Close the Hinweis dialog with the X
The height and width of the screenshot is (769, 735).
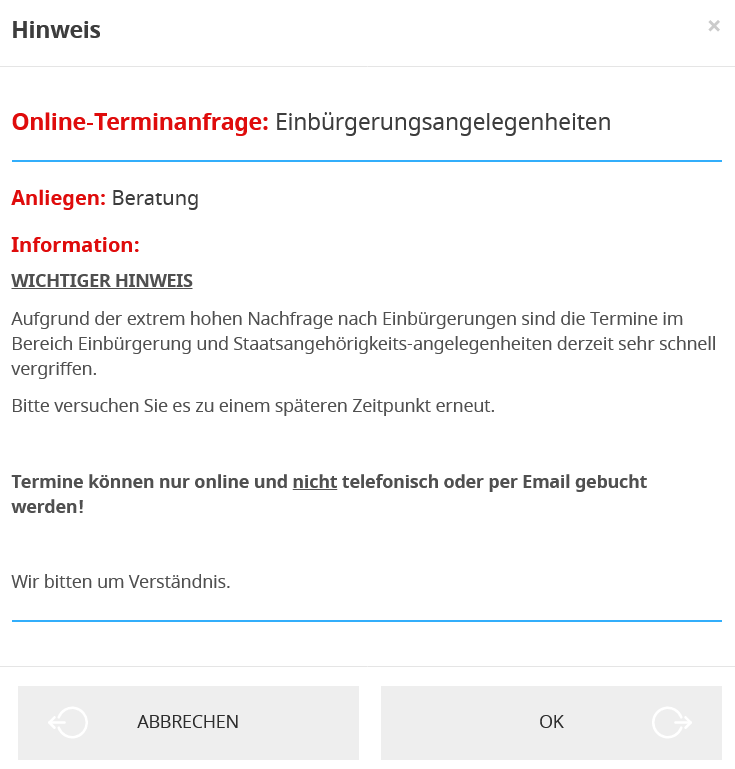[x=713, y=27]
